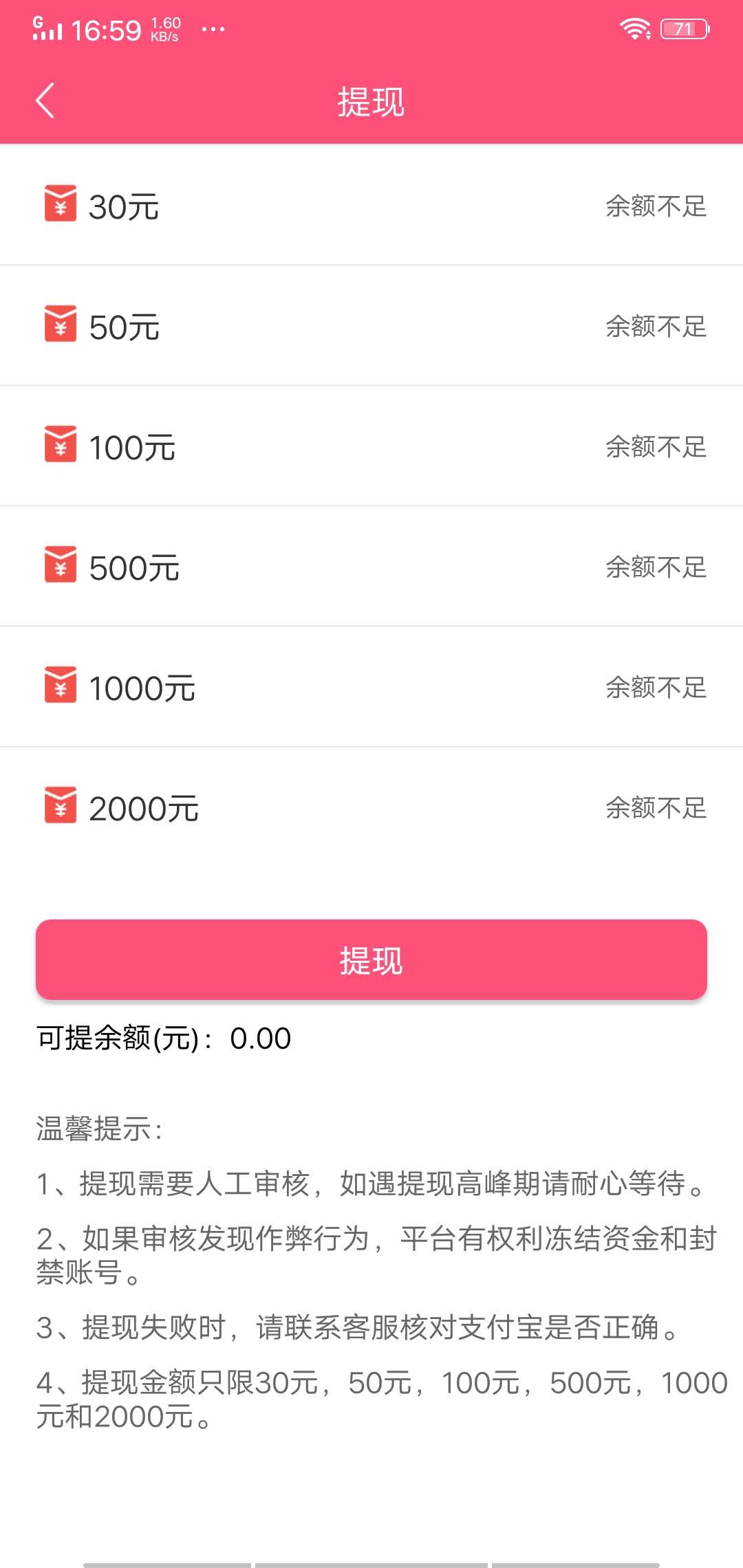Viewport: 743px width, 1568px height.
Task: Tap the 可提余额 balance display
Action: pyautogui.click(x=164, y=1038)
